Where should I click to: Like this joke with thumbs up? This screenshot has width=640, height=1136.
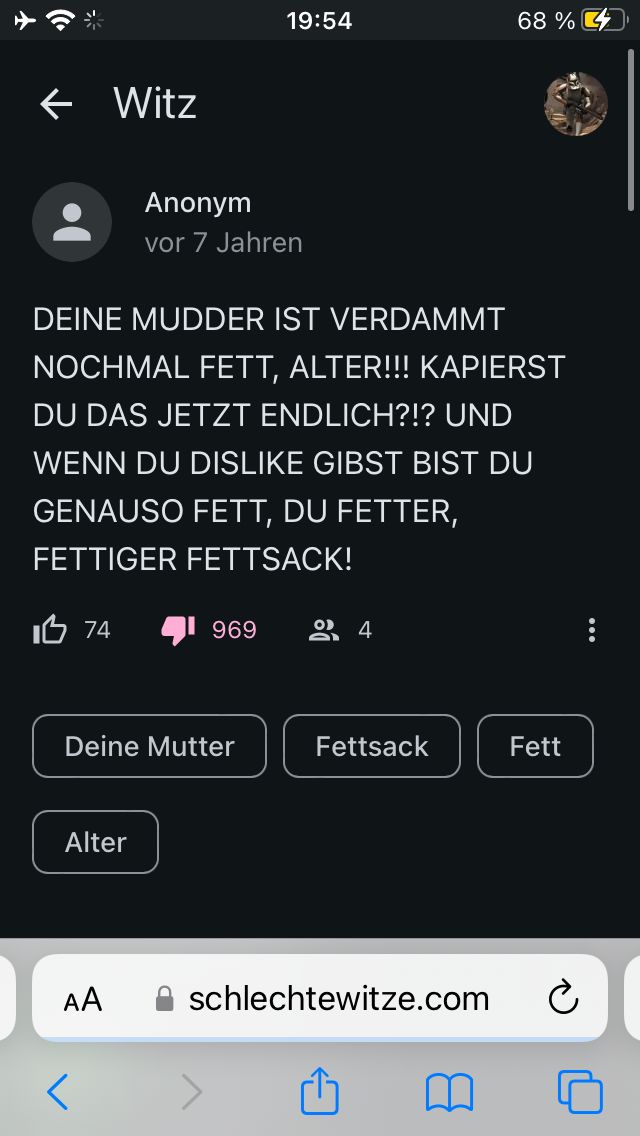pyautogui.click(x=50, y=630)
